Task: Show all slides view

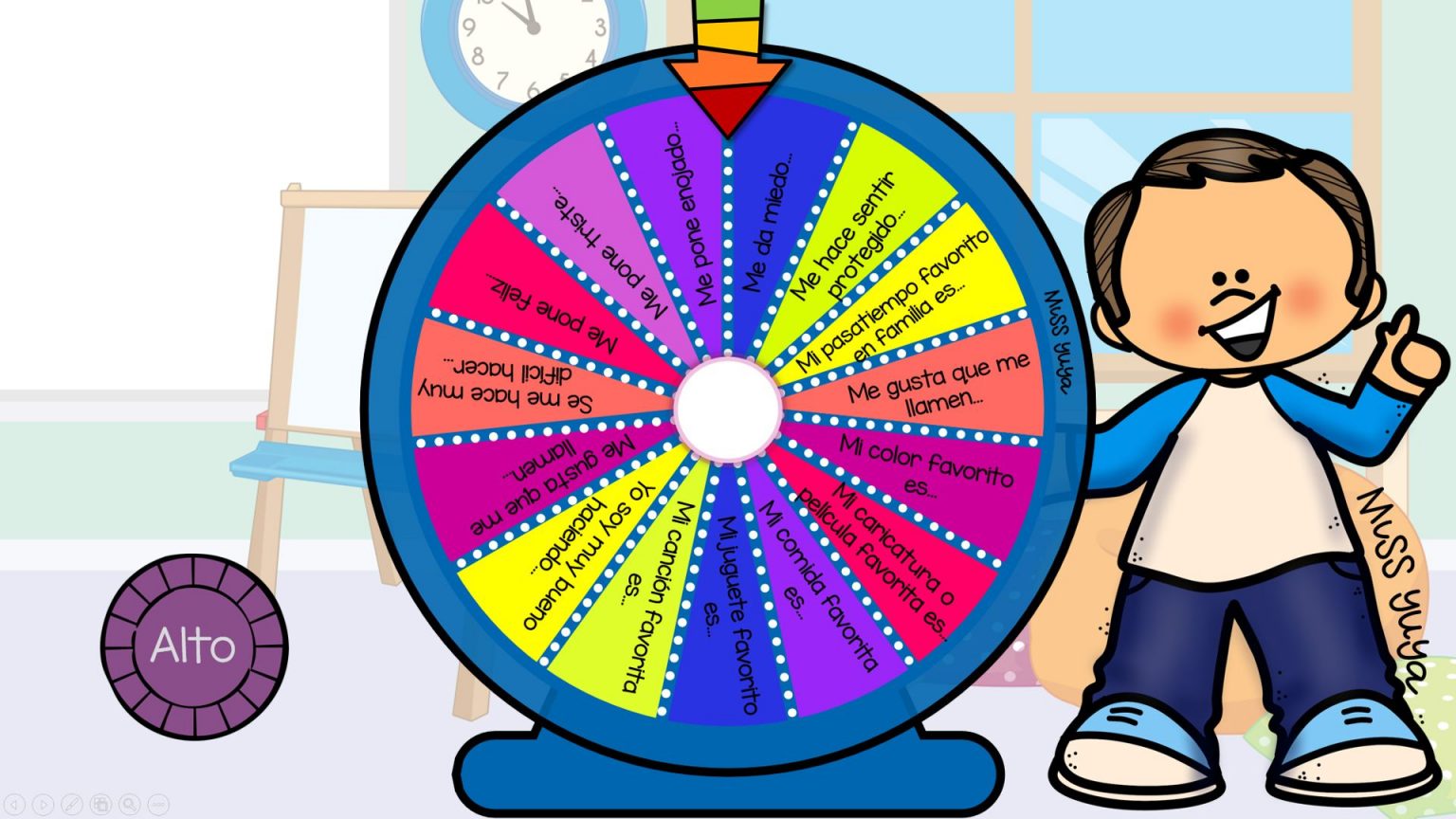Action: pyautogui.click(x=100, y=805)
